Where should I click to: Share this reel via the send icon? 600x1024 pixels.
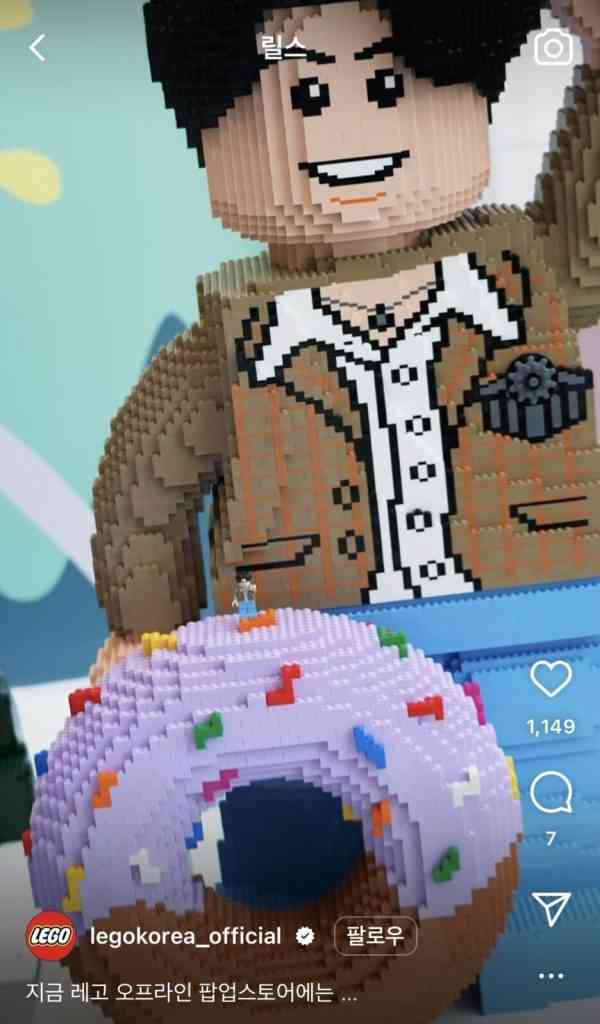tap(551, 908)
